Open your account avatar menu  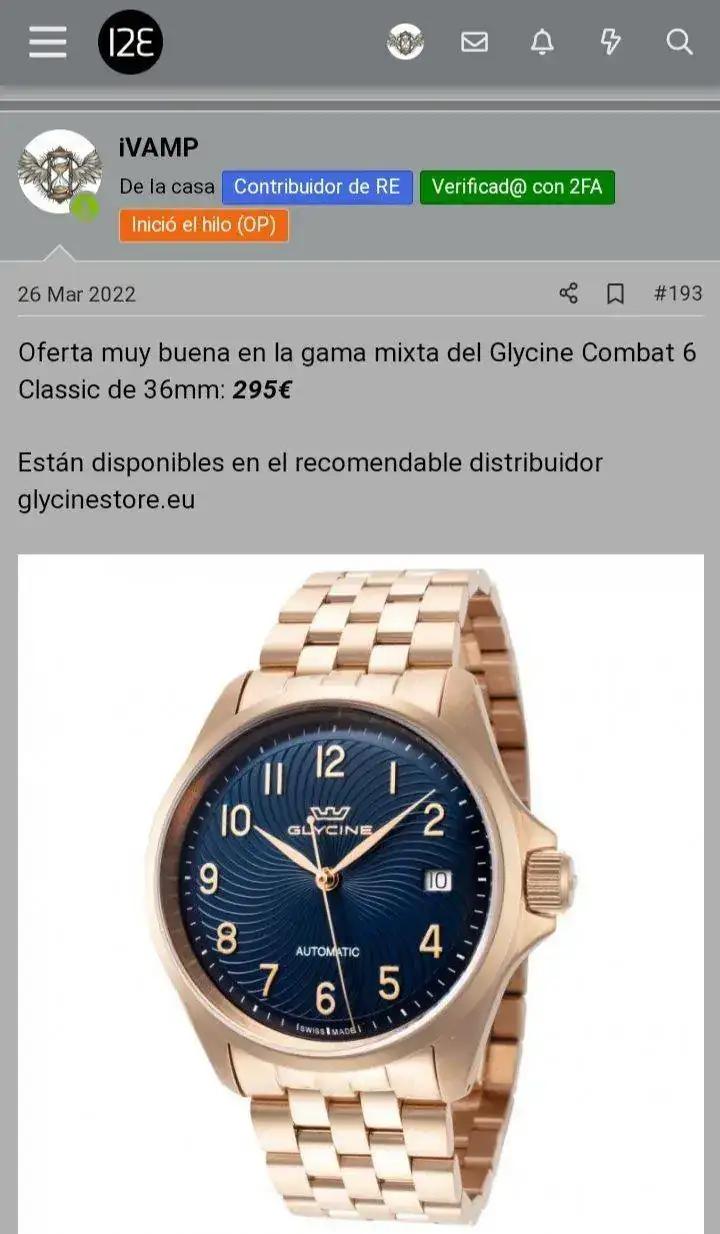click(x=405, y=42)
